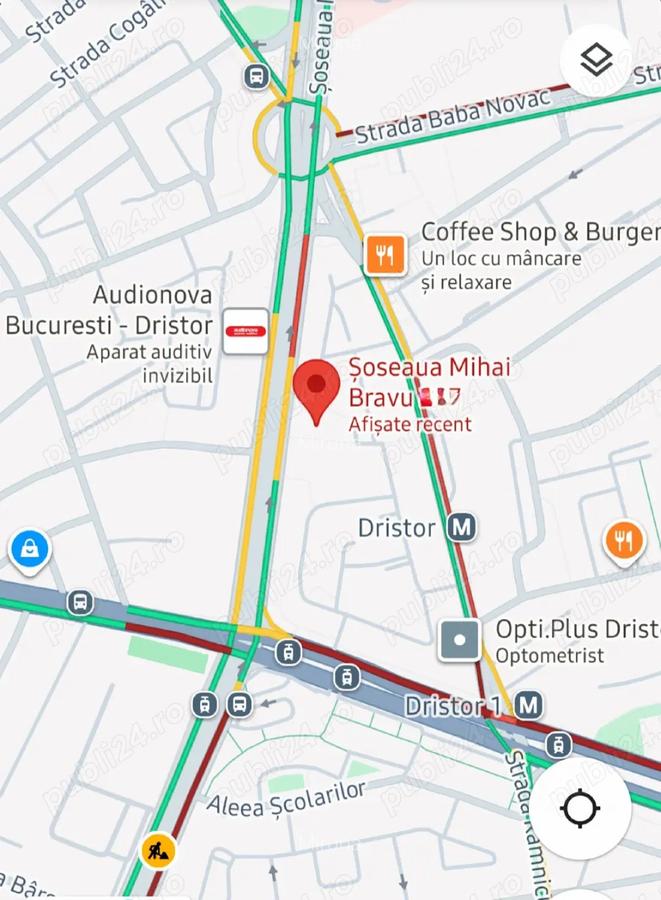The width and height of the screenshot is (661, 900).
Task: Select the Audionova Bucuresti - Dristor marker
Action: pyautogui.click(x=245, y=331)
